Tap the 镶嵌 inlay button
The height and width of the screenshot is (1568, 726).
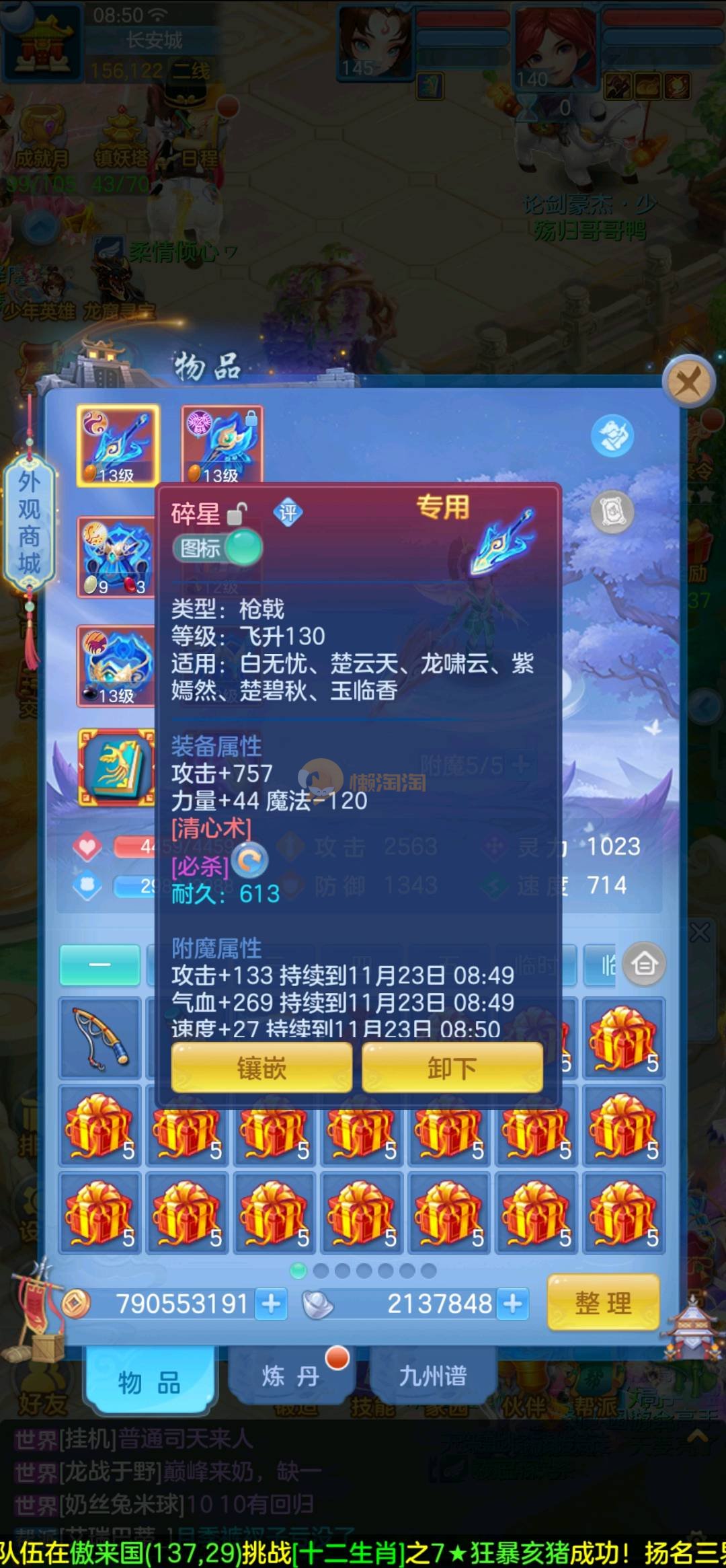click(x=261, y=1068)
